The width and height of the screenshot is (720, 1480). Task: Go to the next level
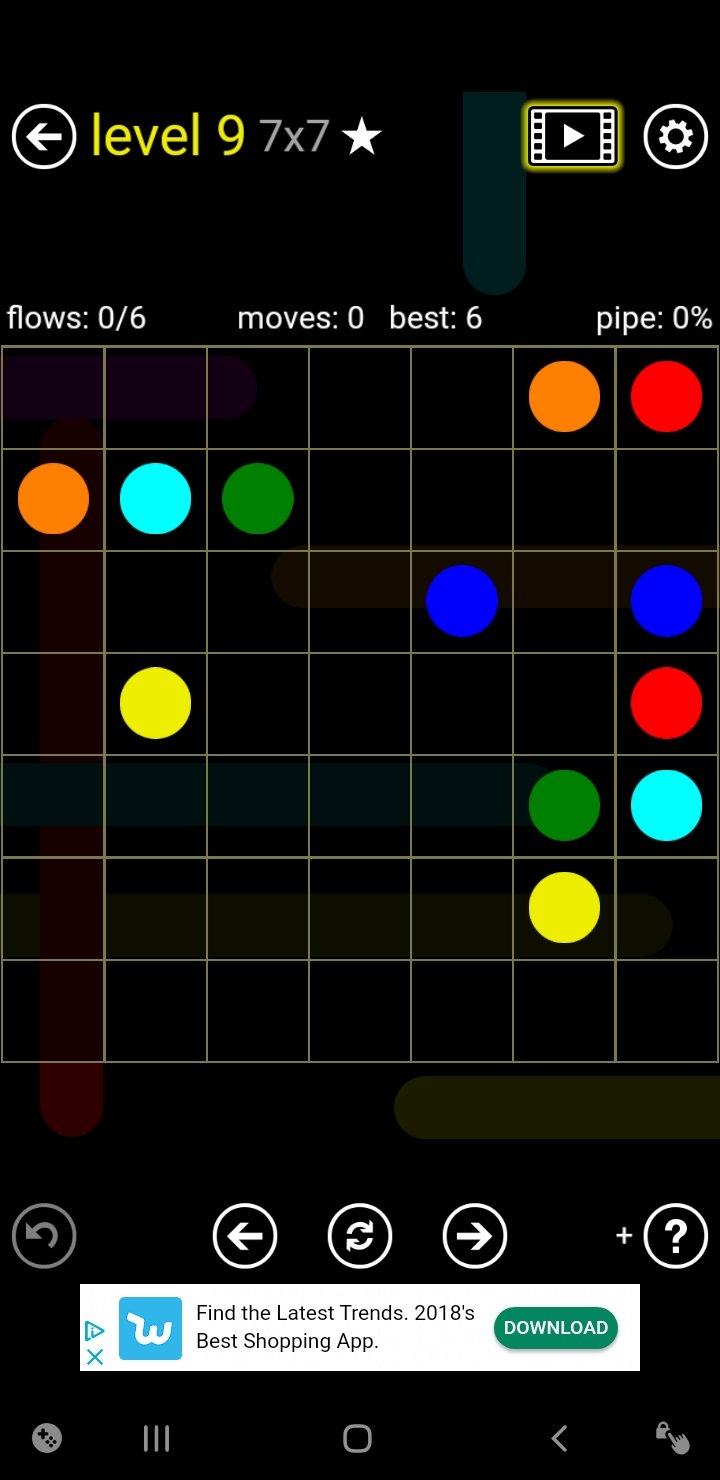[x=475, y=1236]
